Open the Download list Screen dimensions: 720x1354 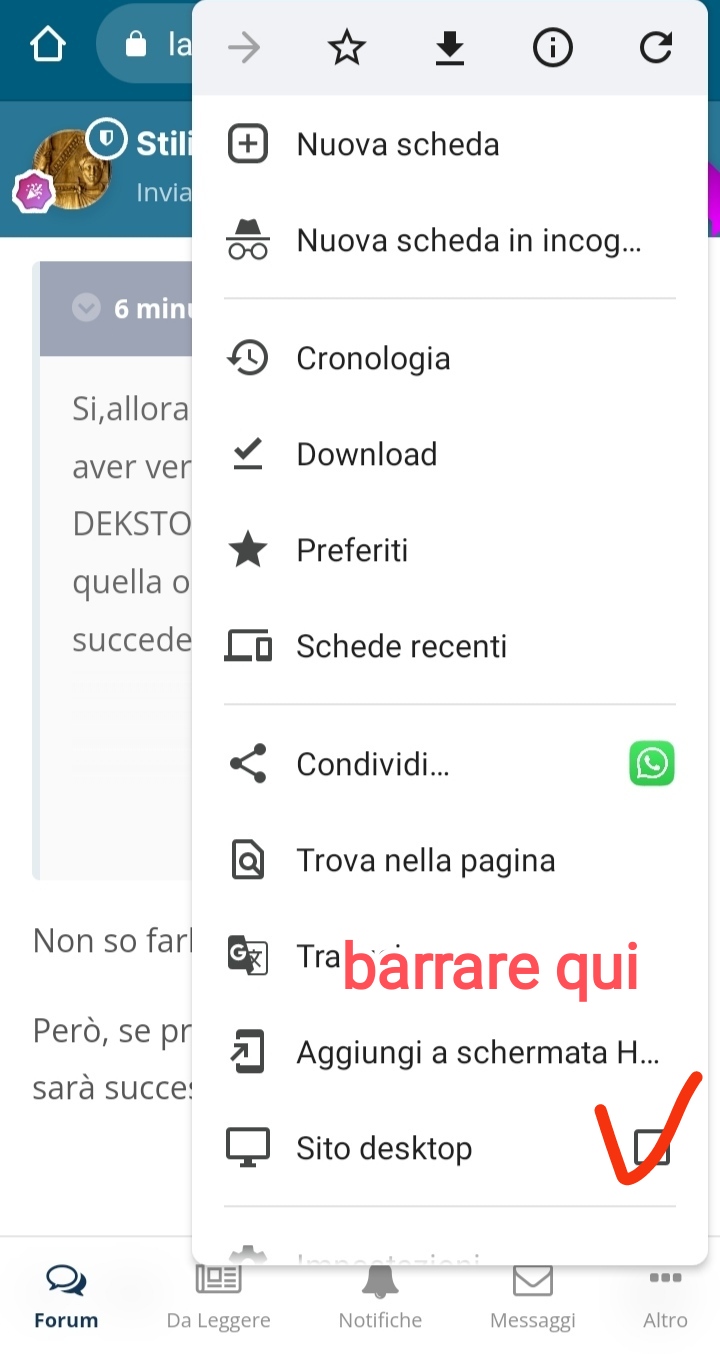point(450,454)
